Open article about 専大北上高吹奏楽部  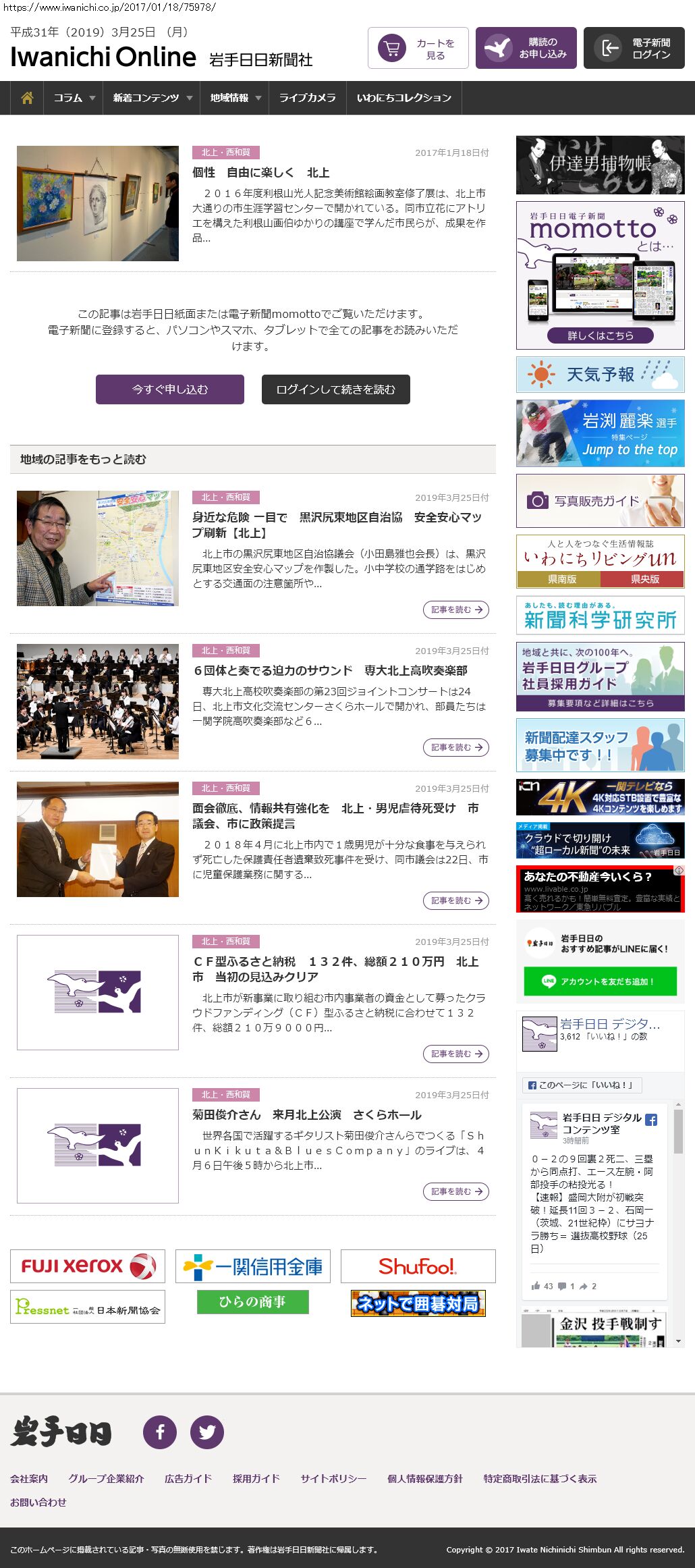coord(455,747)
